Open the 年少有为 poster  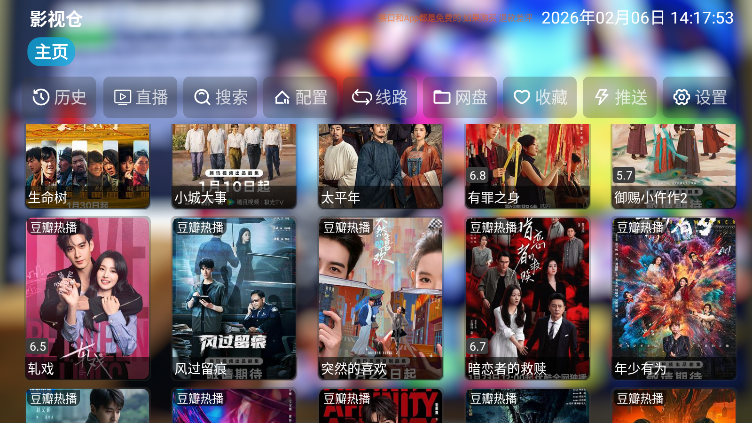[673, 298]
